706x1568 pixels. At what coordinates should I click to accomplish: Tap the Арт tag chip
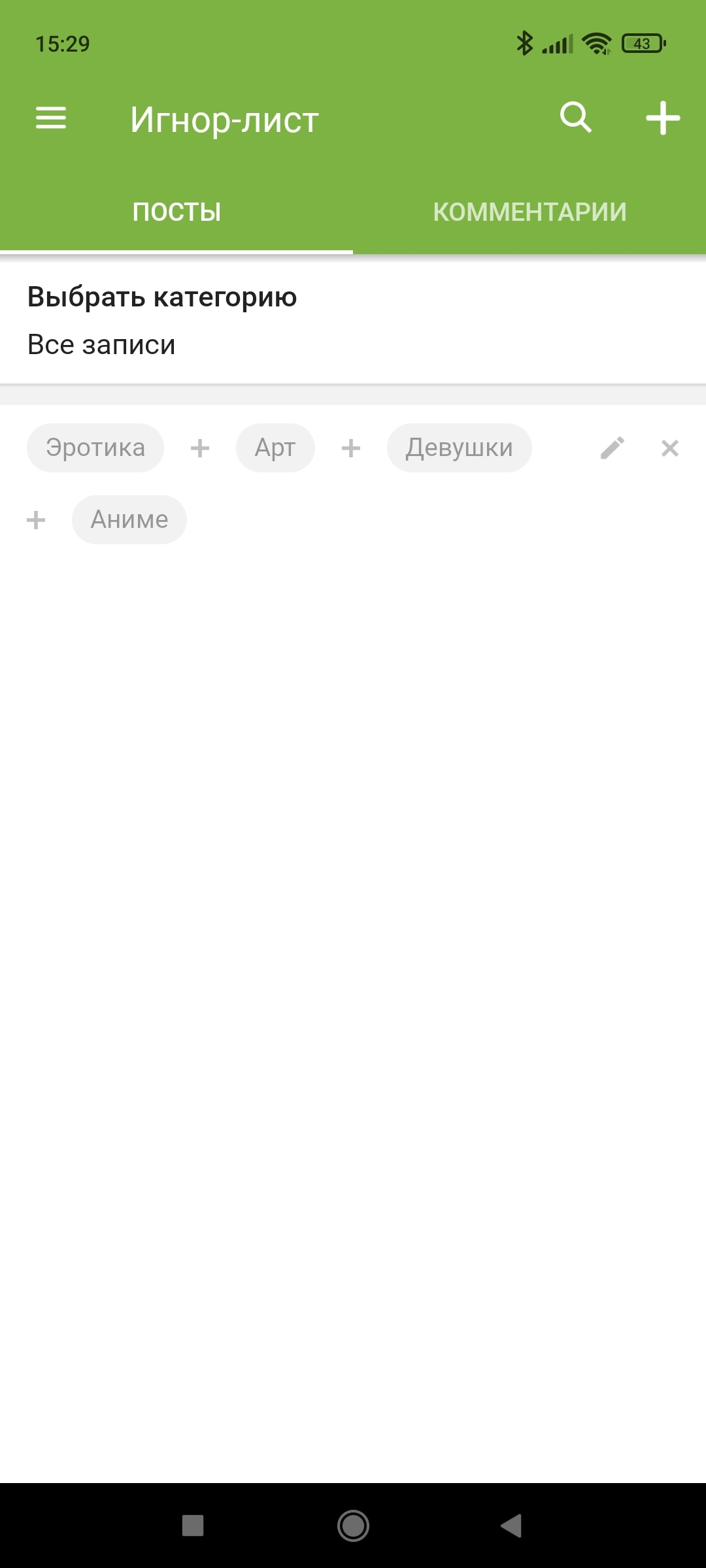pos(275,448)
